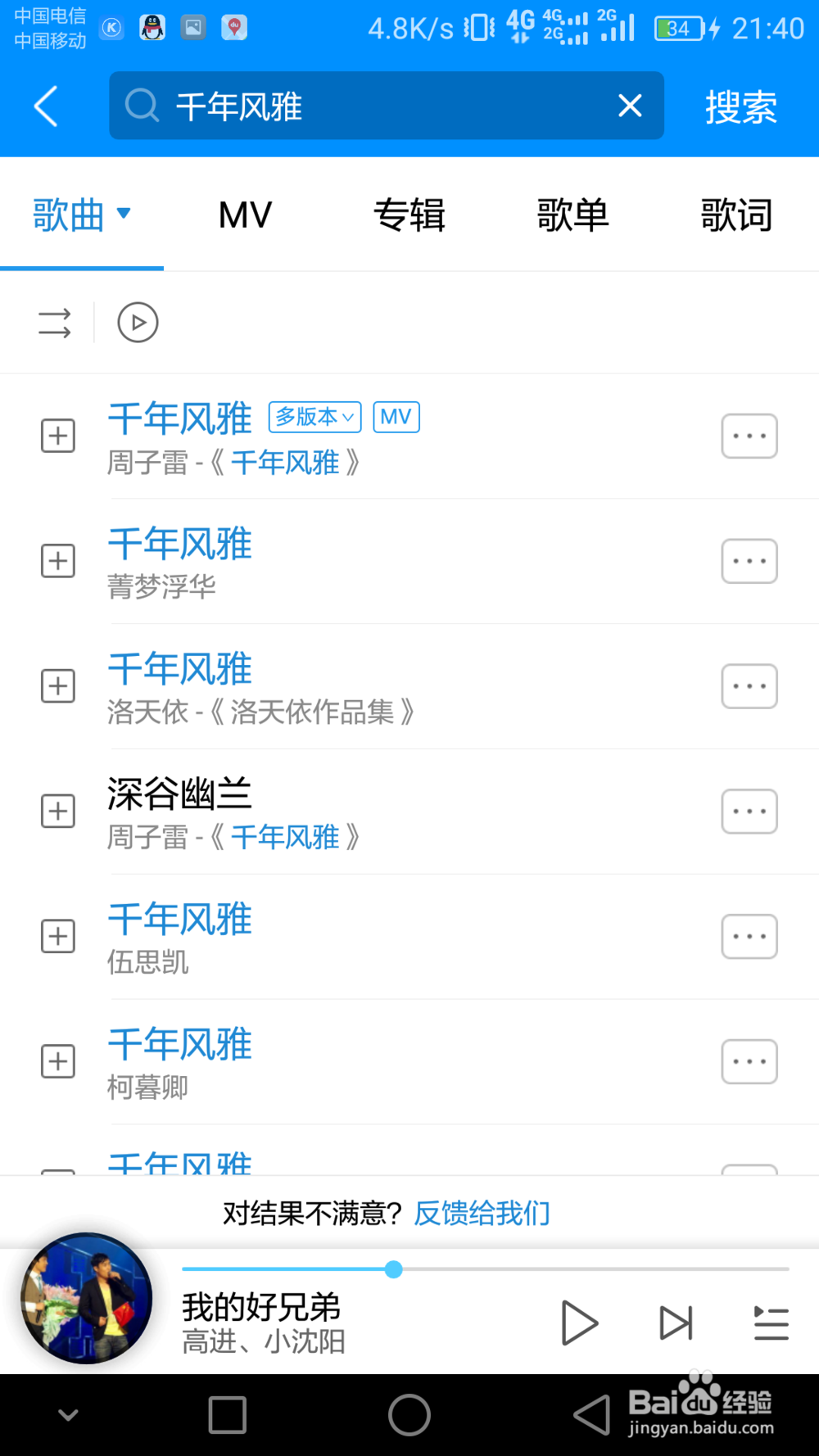Go back using the top-left arrow
This screenshot has height=1456, width=819.
click(x=46, y=106)
